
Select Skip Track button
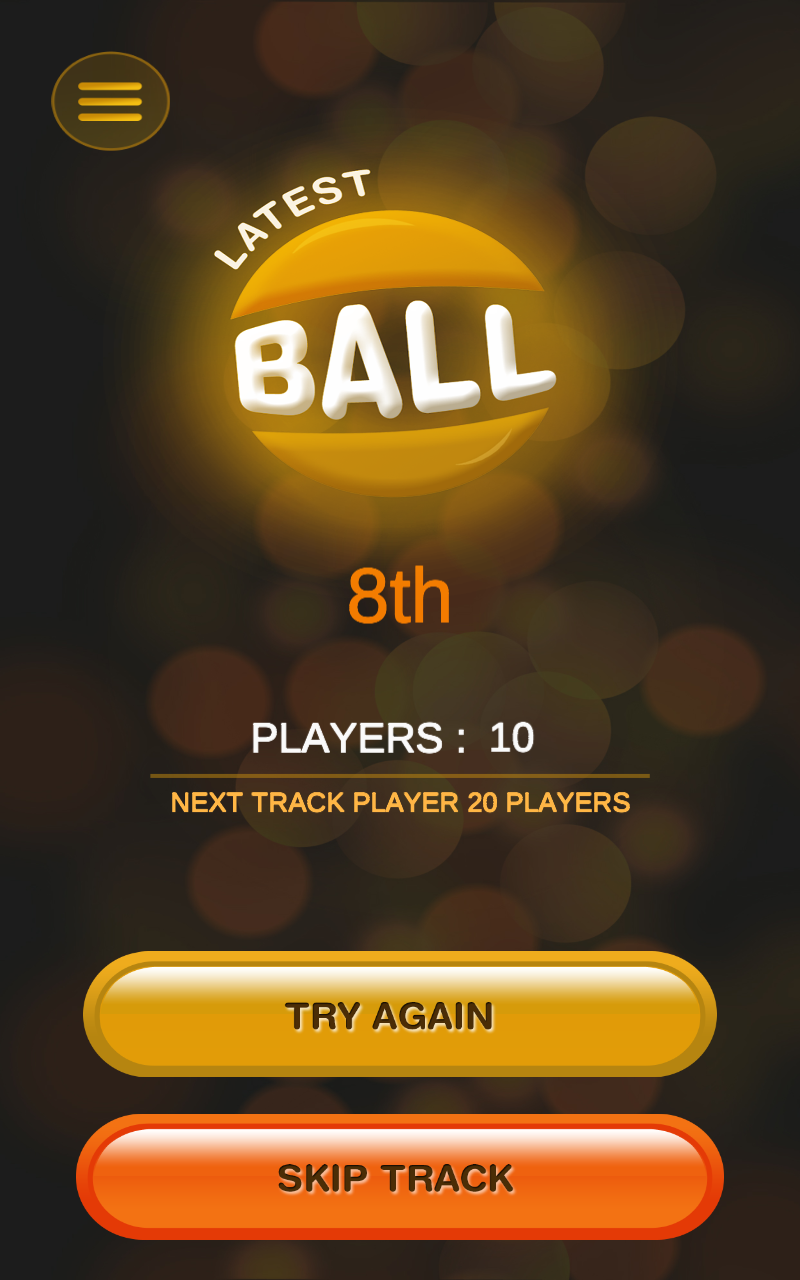point(399,1177)
